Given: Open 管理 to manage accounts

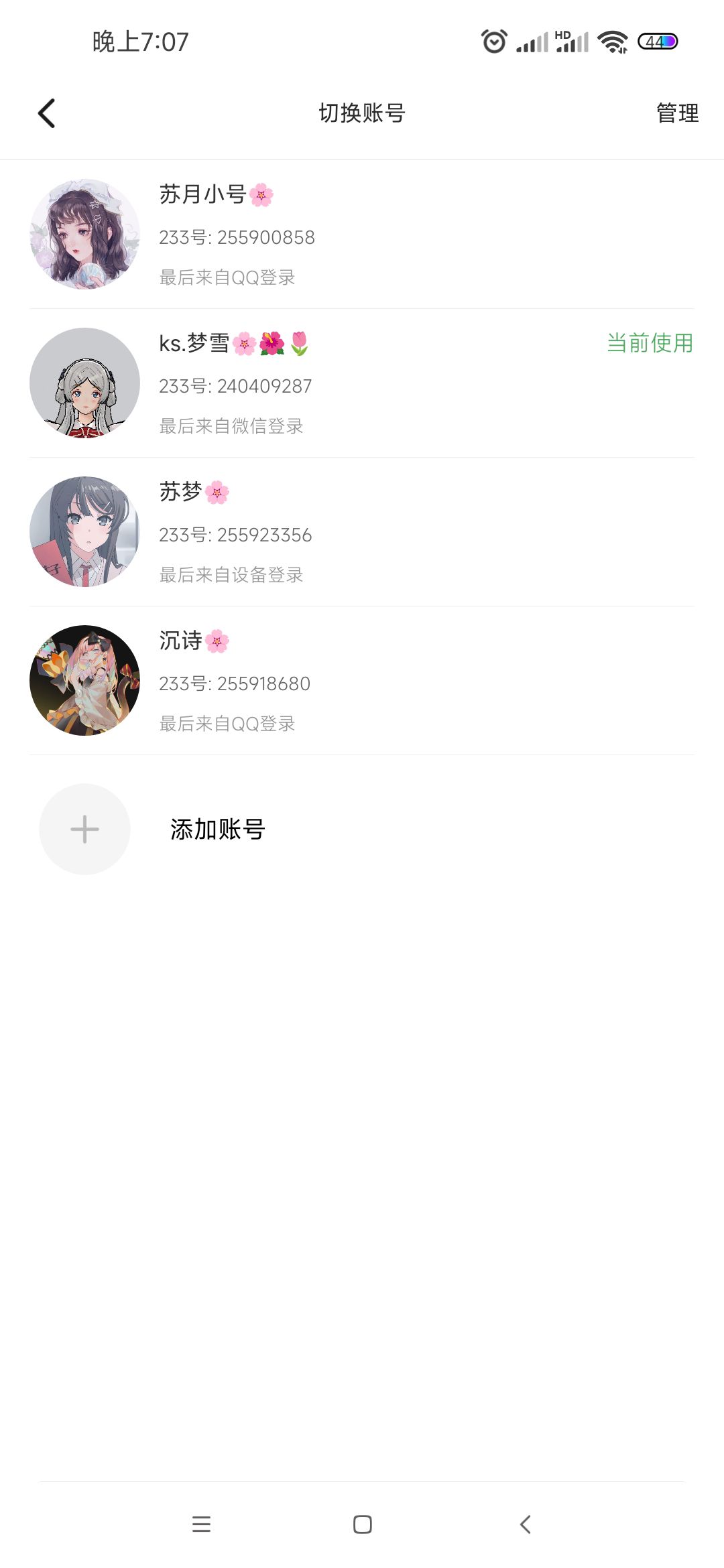Looking at the screenshot, I should (x=677, y=113).
